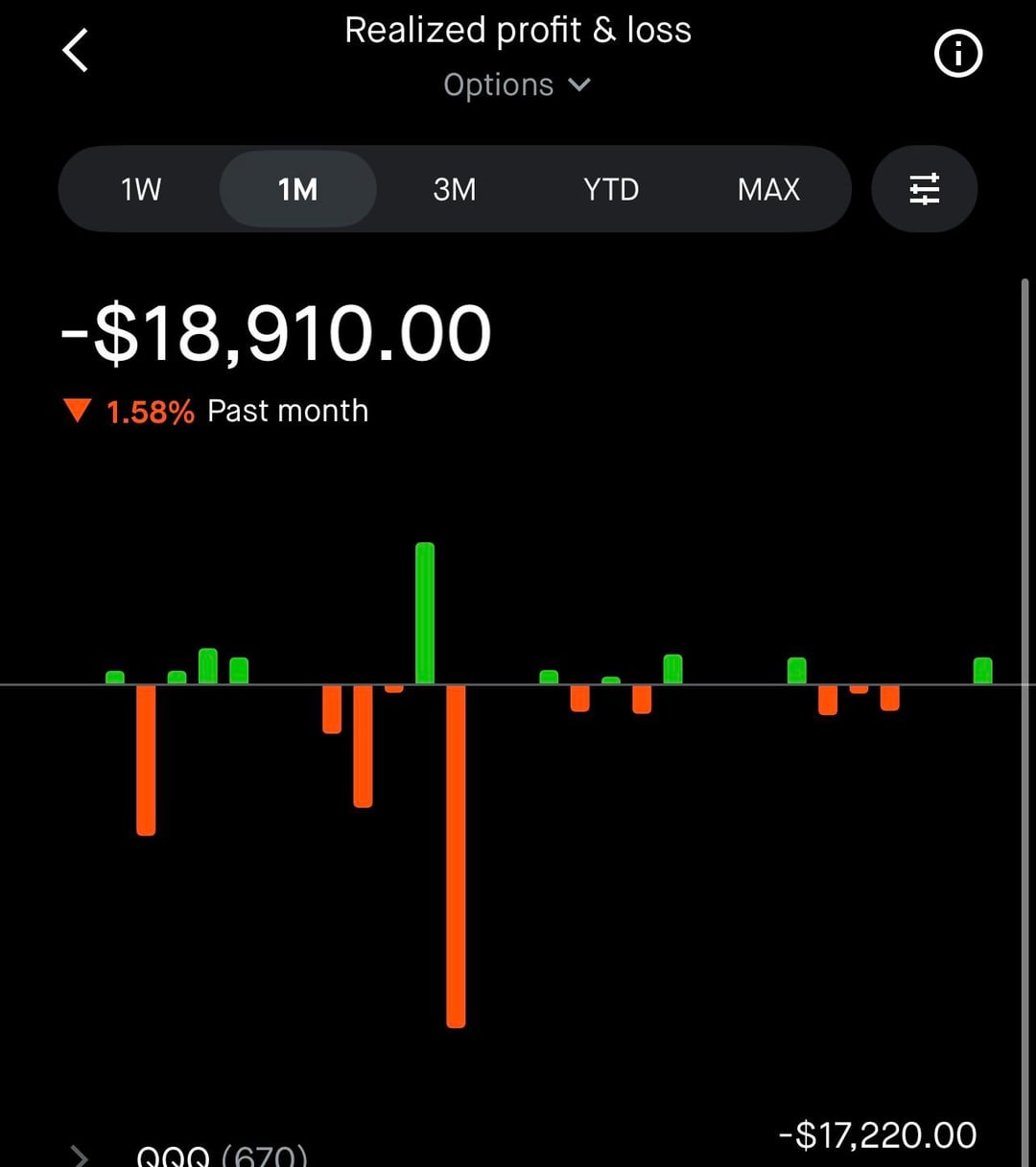Switch to the 1W time range
The width and height of the screenshot is (1036, 1167).
[x=141, y=189]
